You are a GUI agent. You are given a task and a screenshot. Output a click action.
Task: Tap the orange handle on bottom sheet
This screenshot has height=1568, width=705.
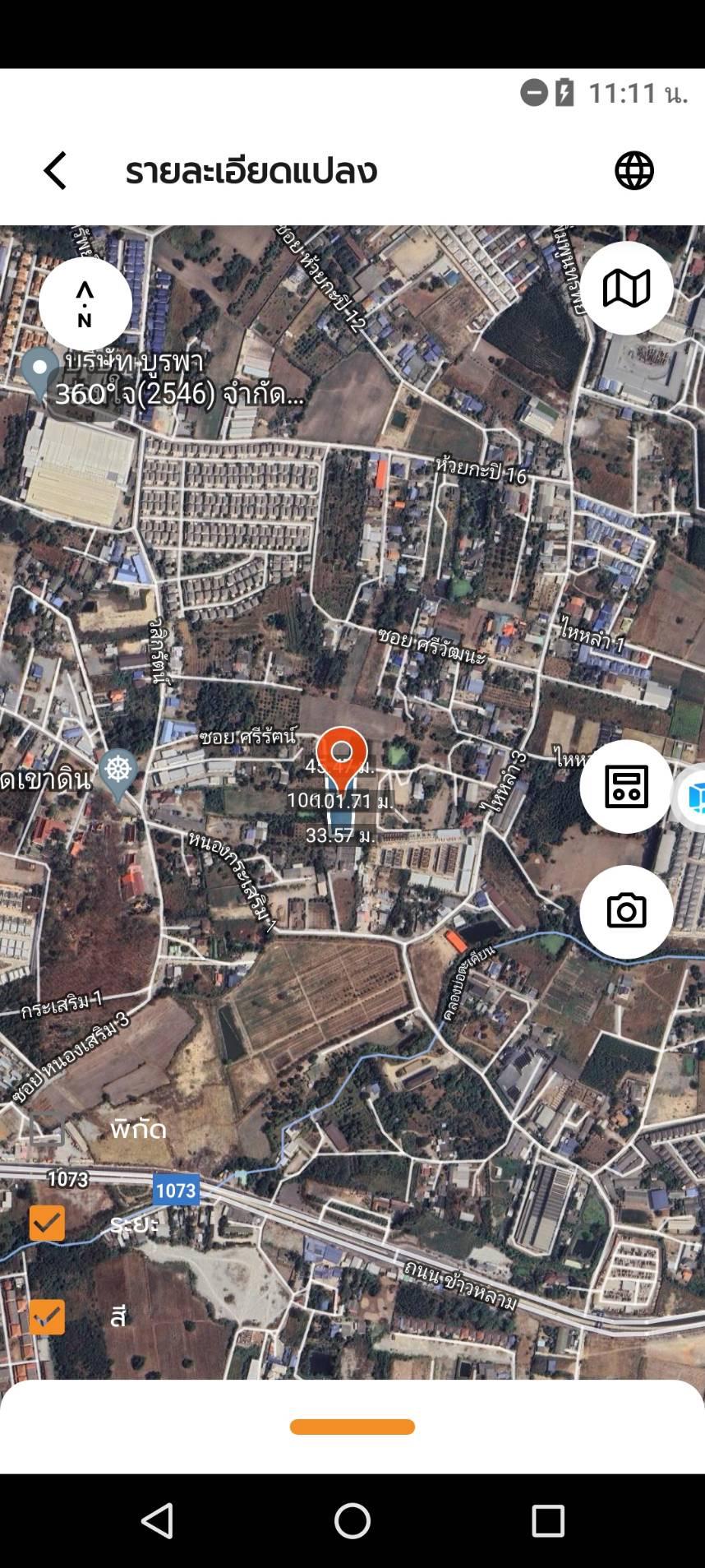352,1427
